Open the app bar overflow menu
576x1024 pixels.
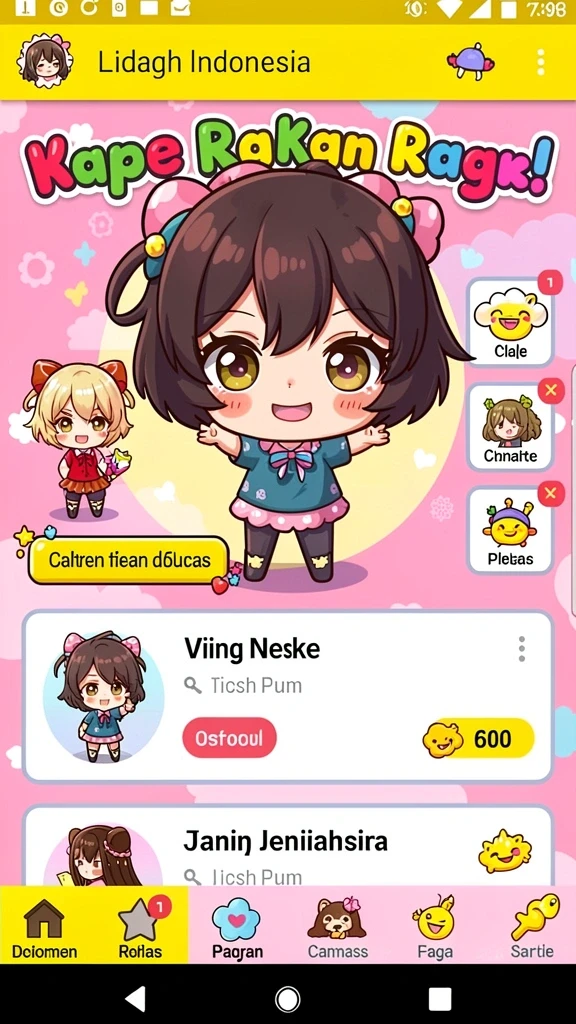(x=541, y=62)
